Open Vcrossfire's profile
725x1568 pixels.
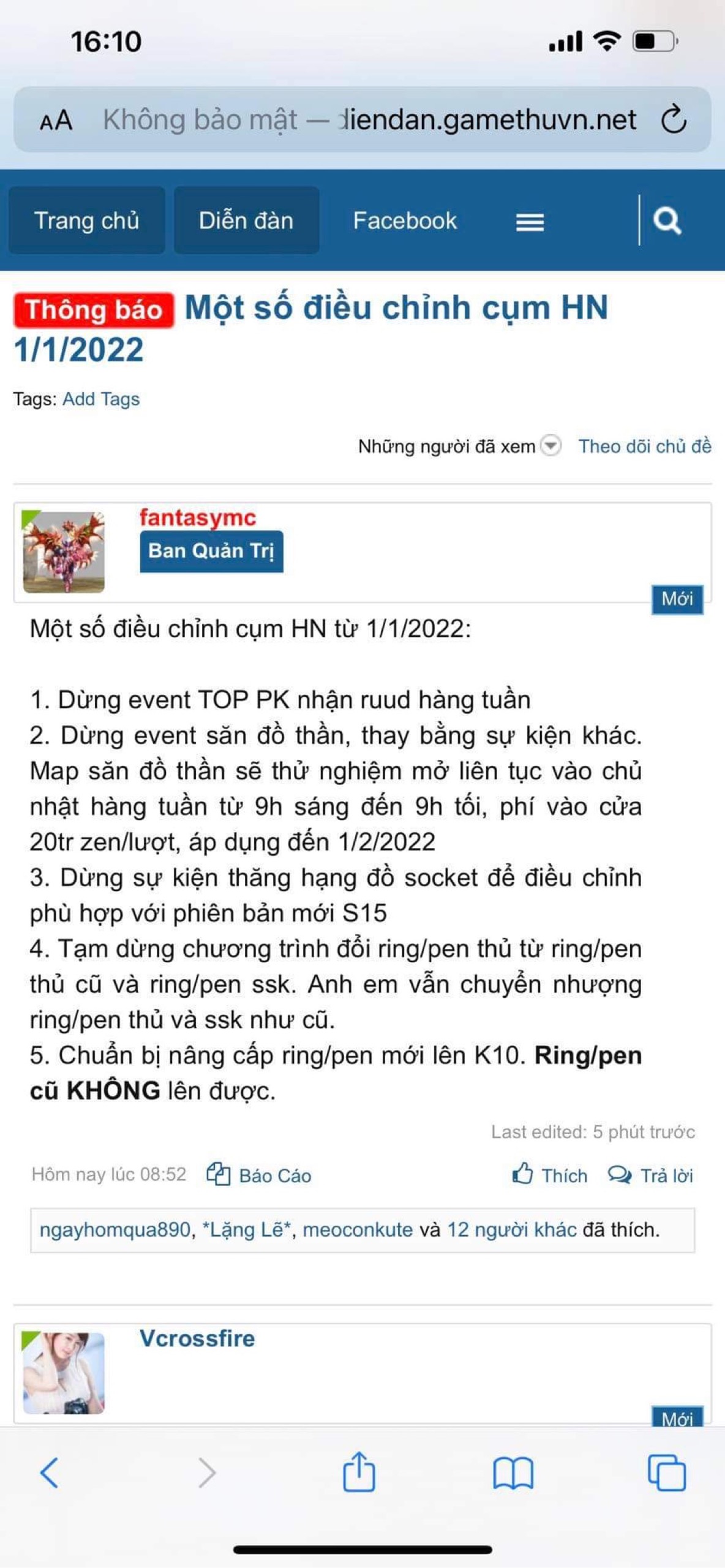pyautogui.click(x=197, y=1338)
